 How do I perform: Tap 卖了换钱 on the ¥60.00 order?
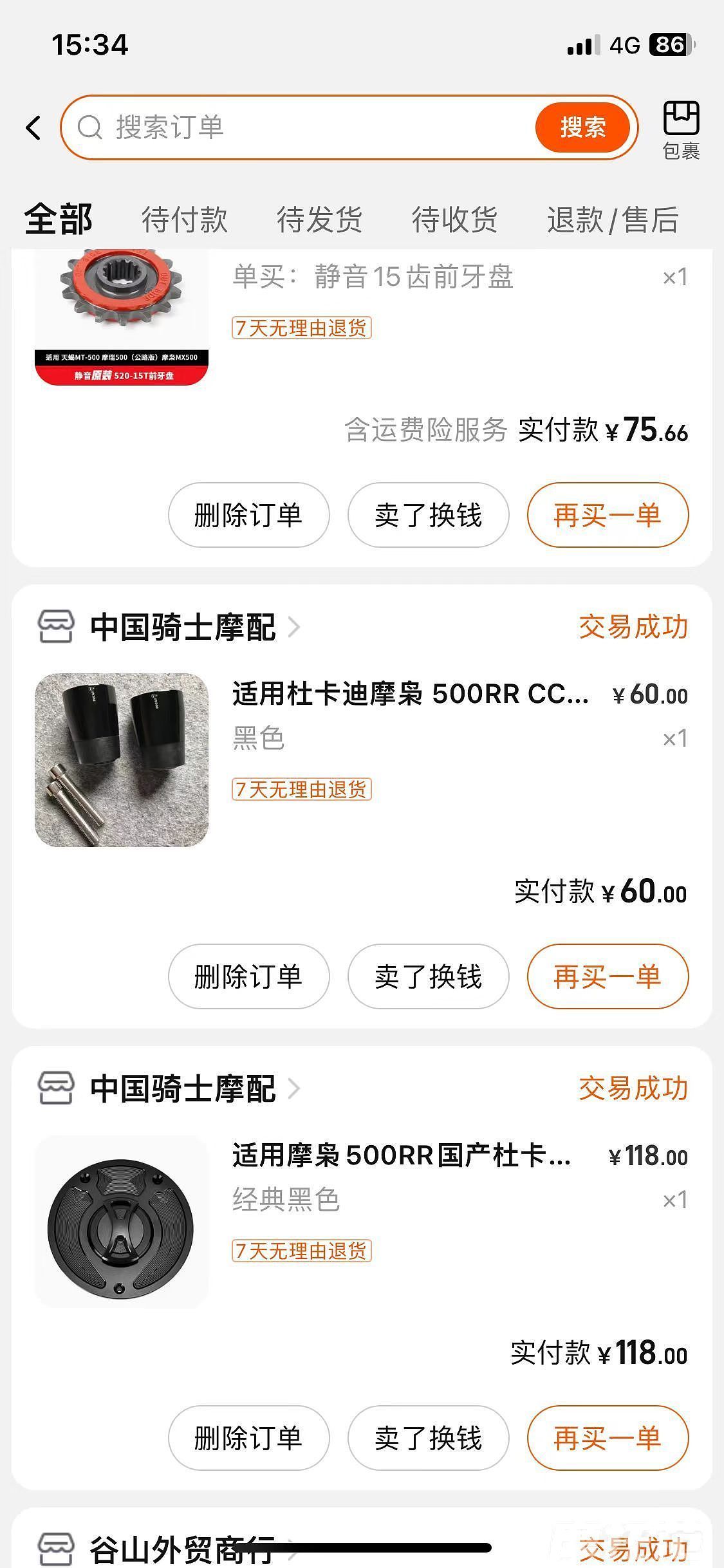(428, 976)
